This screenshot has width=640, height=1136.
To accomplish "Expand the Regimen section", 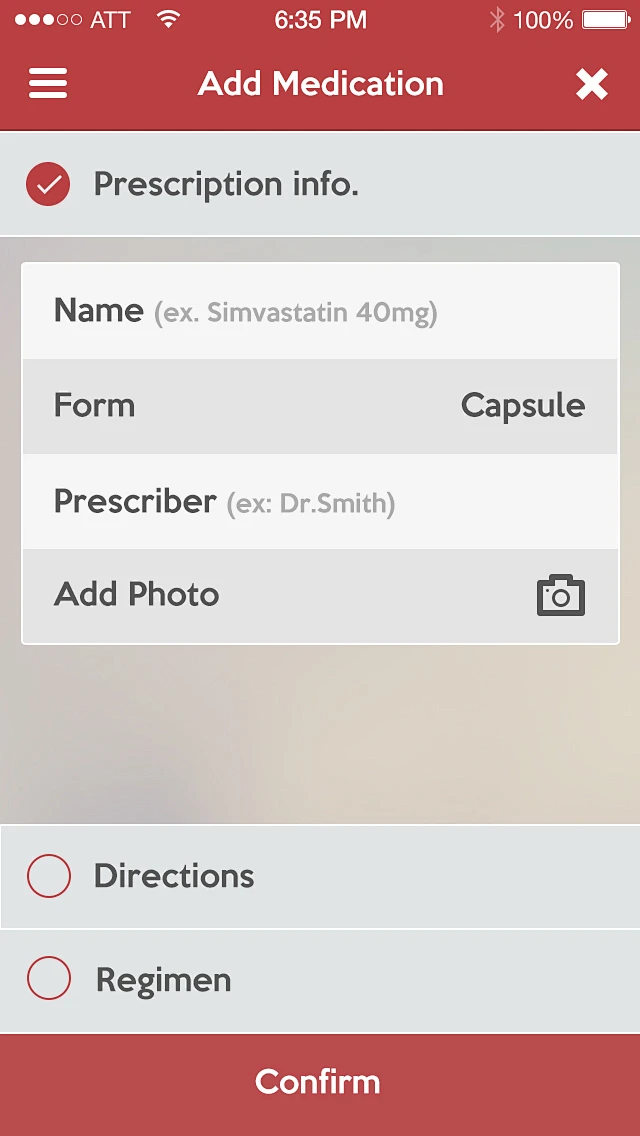I will (x=164, y=980).
